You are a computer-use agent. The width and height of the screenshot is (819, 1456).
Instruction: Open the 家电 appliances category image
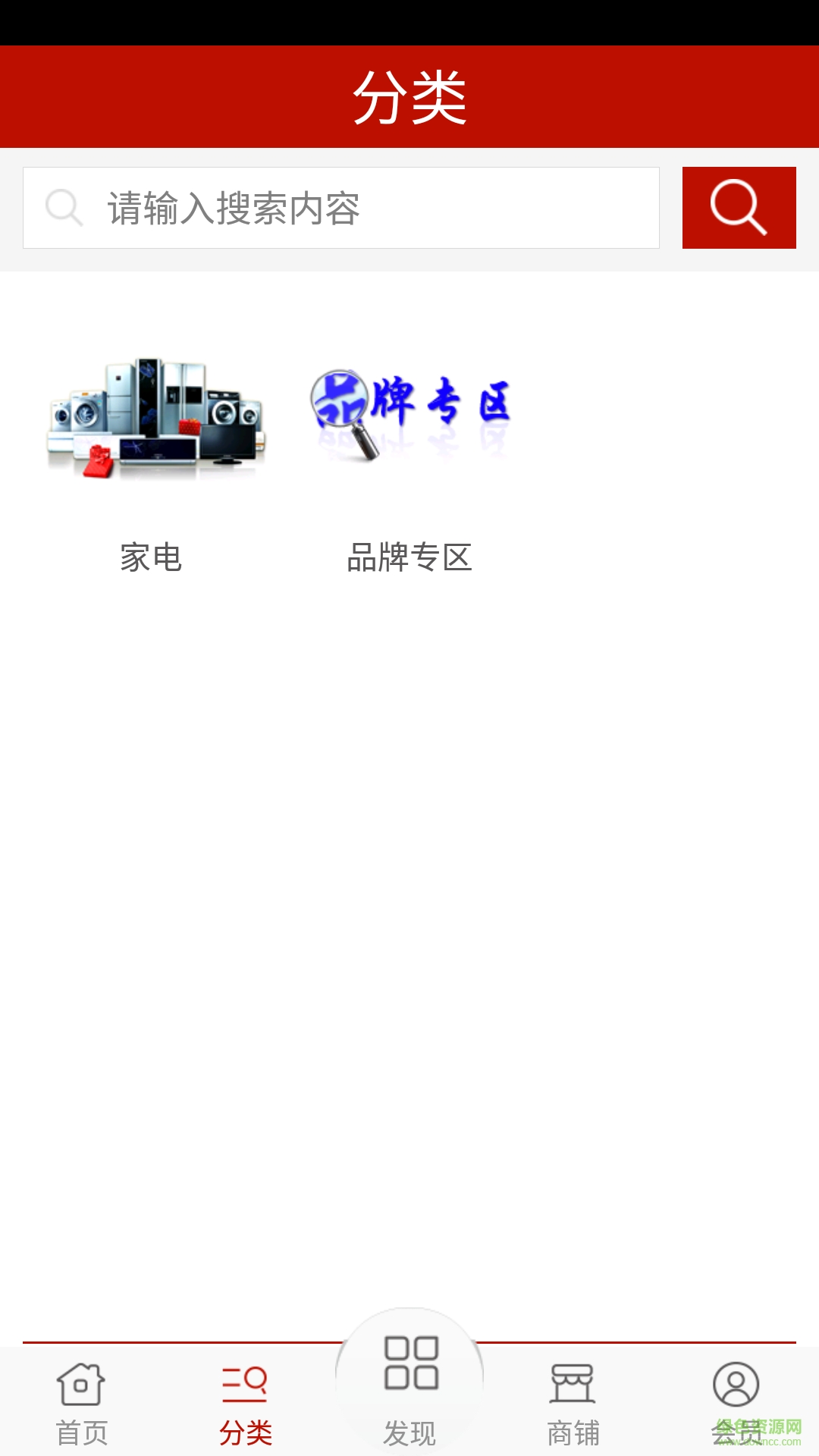click(155, 417)
